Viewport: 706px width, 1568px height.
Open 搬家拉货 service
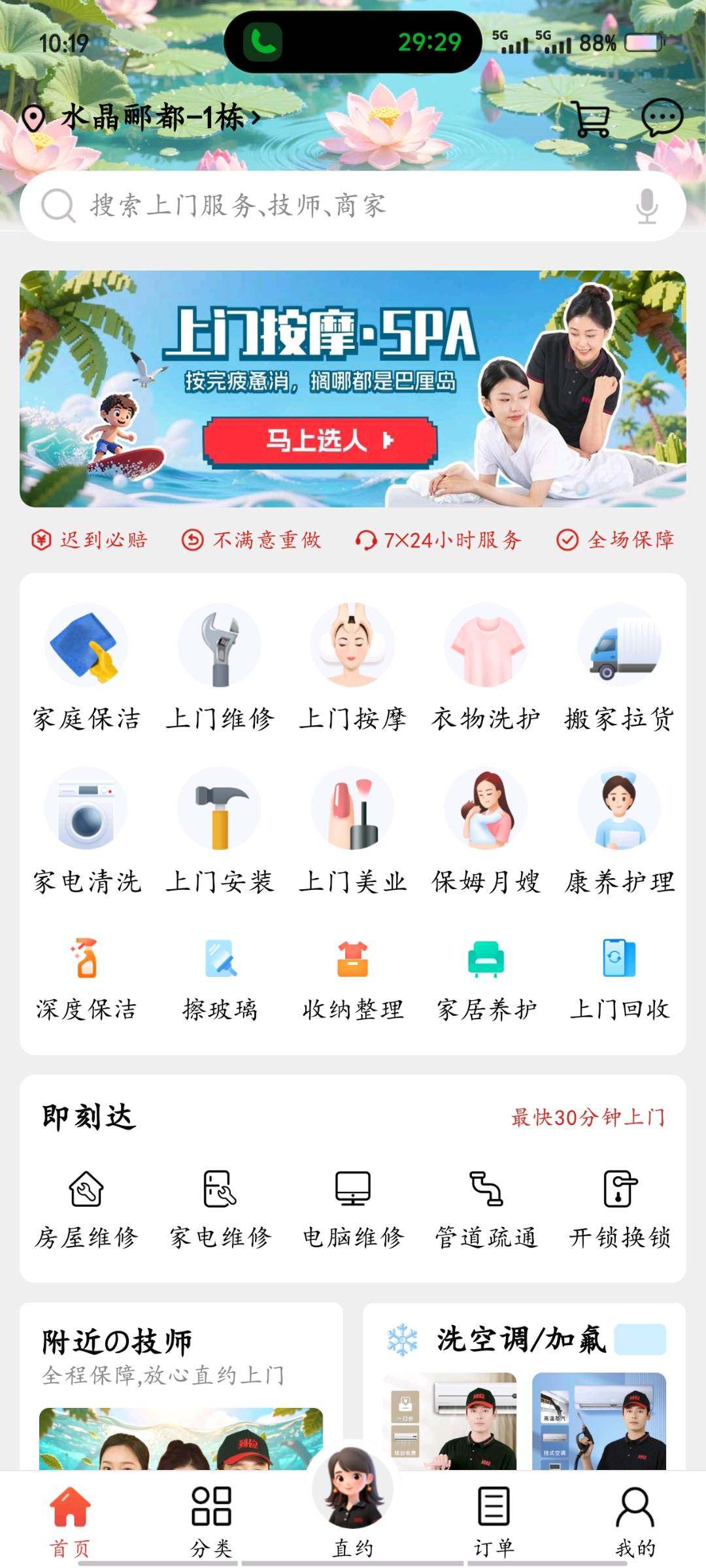[619, 666]
